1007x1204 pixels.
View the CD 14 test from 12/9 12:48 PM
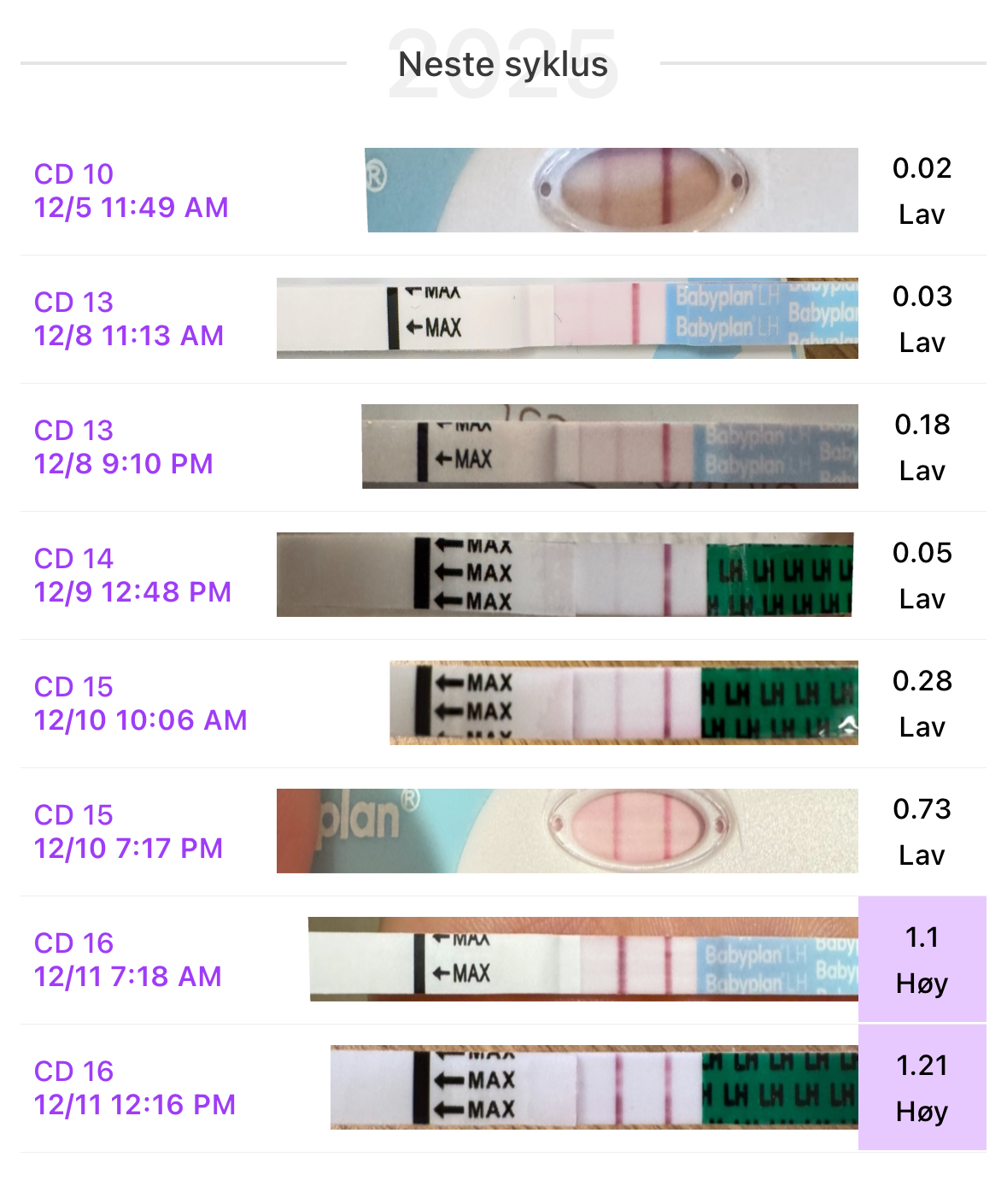click(503, 575)
